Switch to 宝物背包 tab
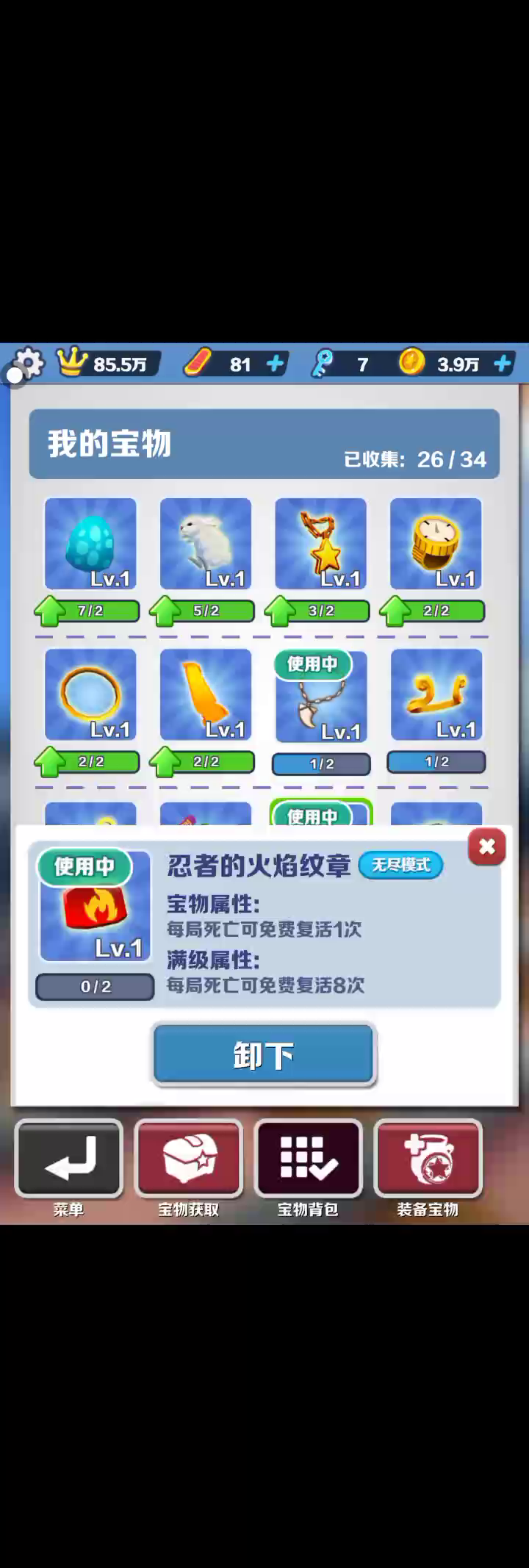 click(308, 1159)
